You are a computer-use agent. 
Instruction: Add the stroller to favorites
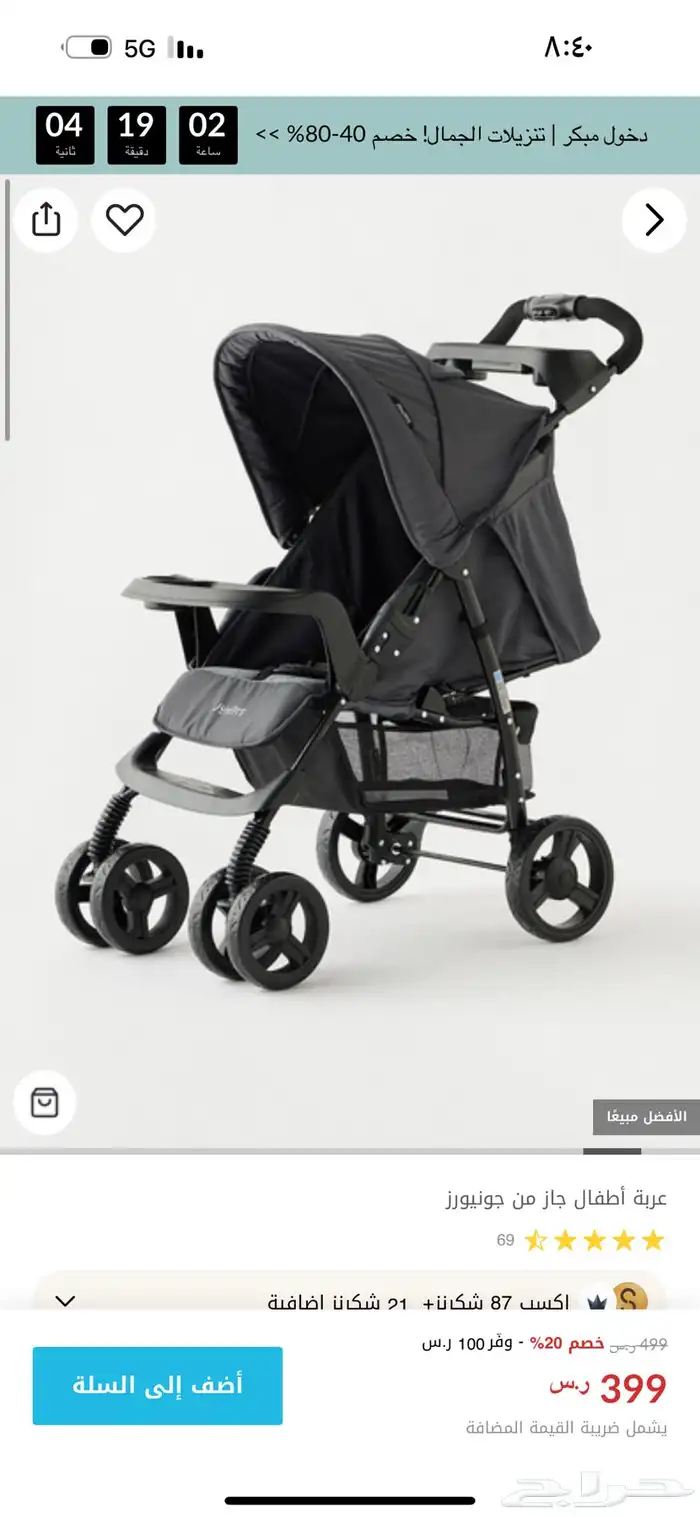[x=124, y=219]
